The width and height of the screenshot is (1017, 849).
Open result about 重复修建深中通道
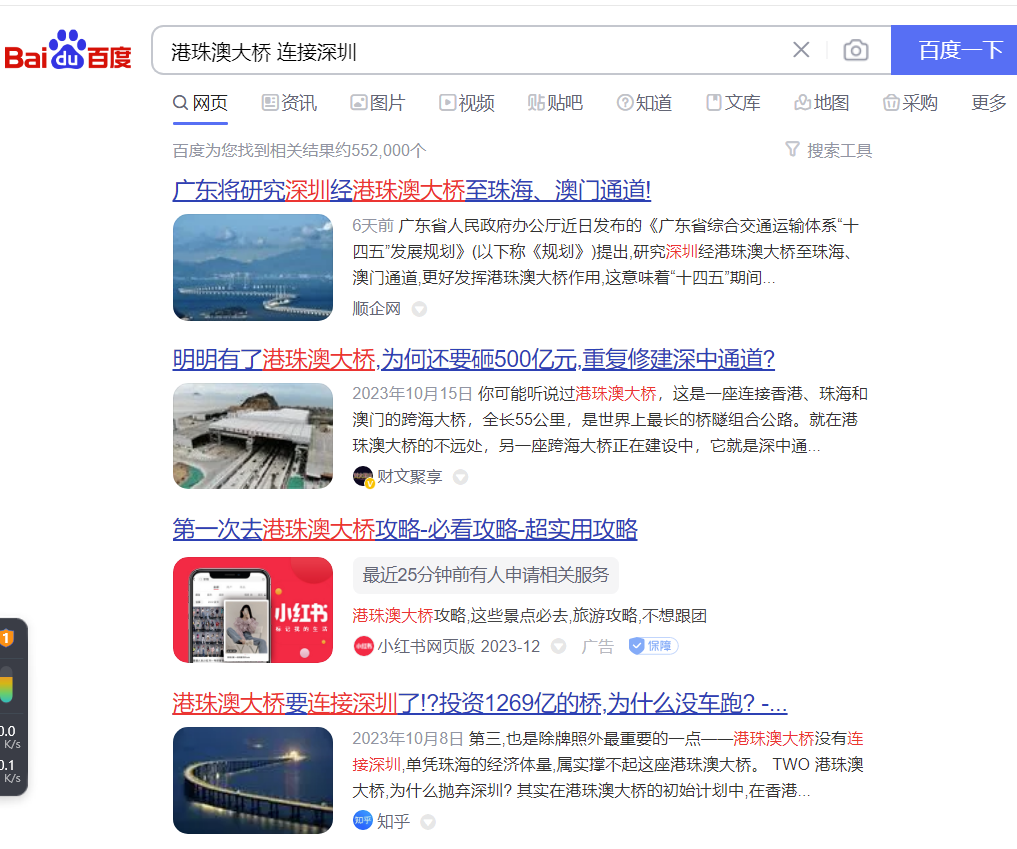[x=473, y=360]
